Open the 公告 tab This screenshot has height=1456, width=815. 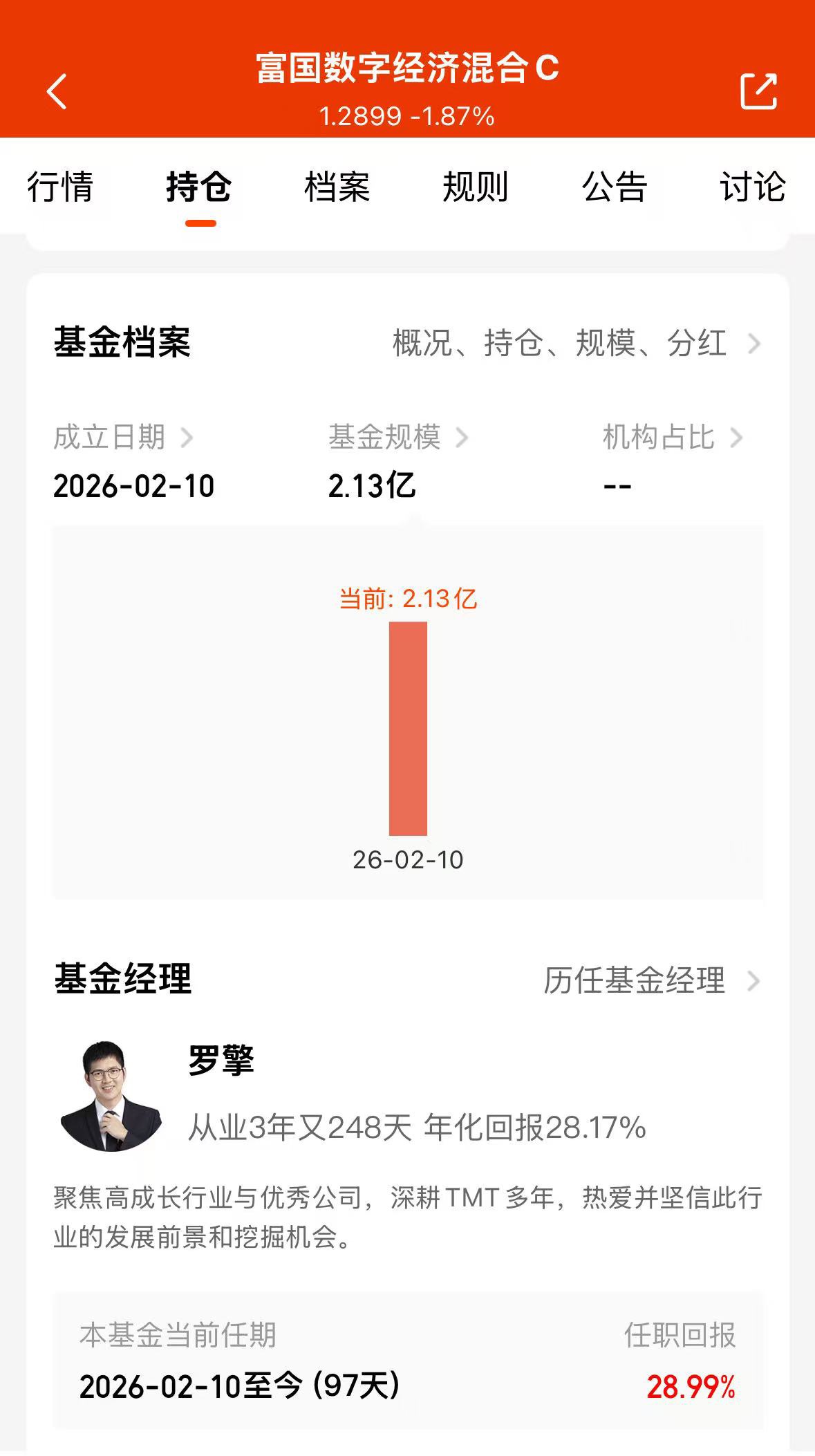[615, 187]
